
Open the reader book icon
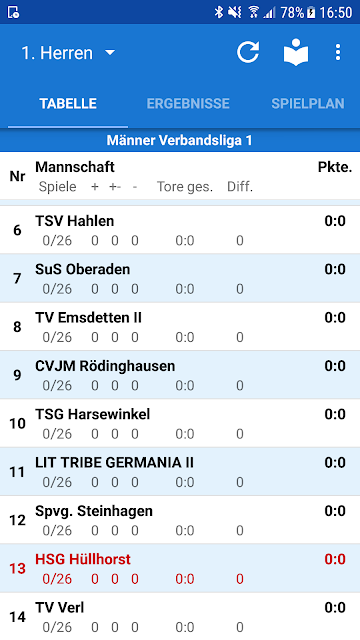click(x=296, y=53)
